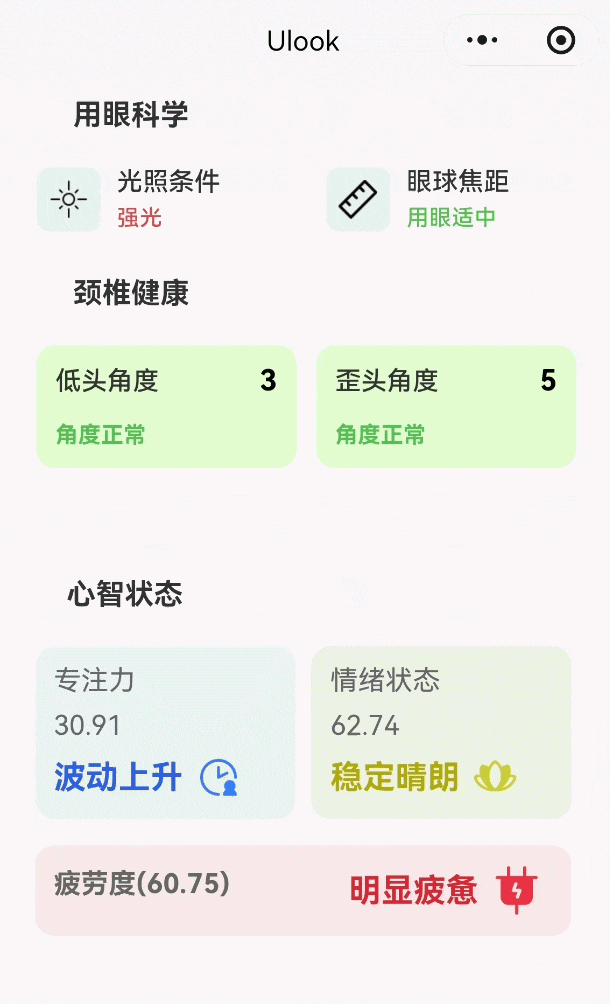Open the mini program more options menu
Screen dimensions: 610x1004
[482, 41]
